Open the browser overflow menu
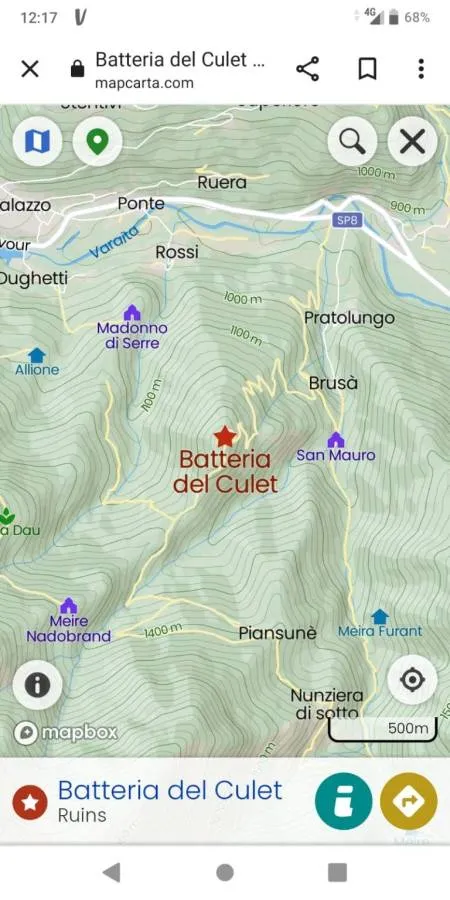 point(421,69)
